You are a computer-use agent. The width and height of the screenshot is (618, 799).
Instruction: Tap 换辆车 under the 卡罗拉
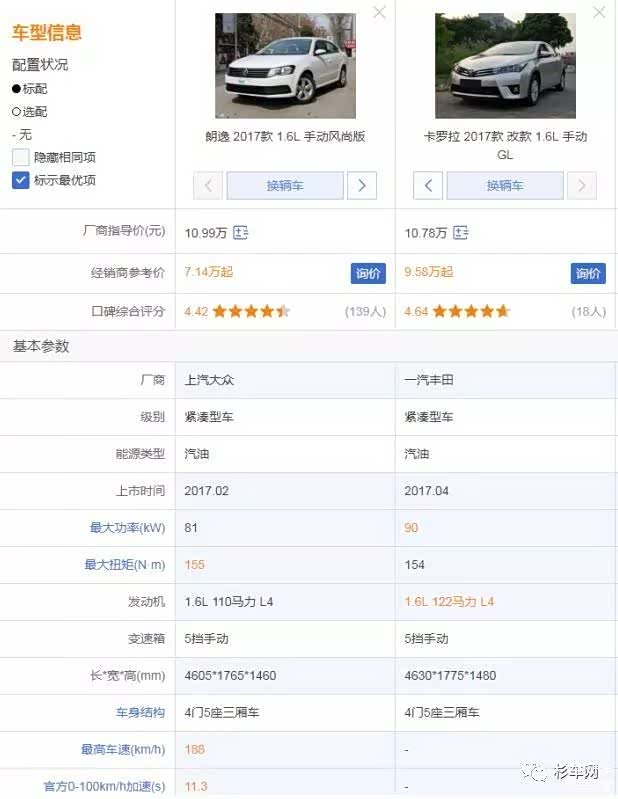click(505, 186)
